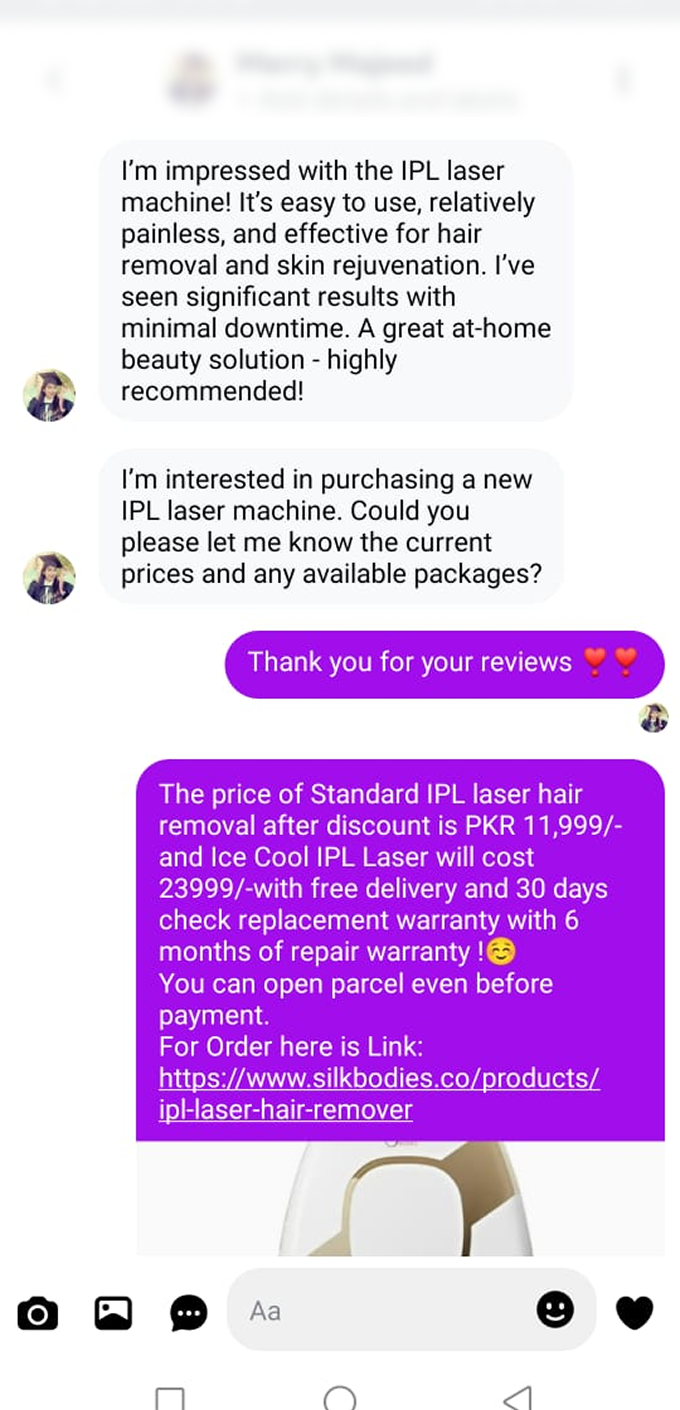Tap the Android home button
The height and width of the screenshot is (1410, 680).
point(340,1397)
